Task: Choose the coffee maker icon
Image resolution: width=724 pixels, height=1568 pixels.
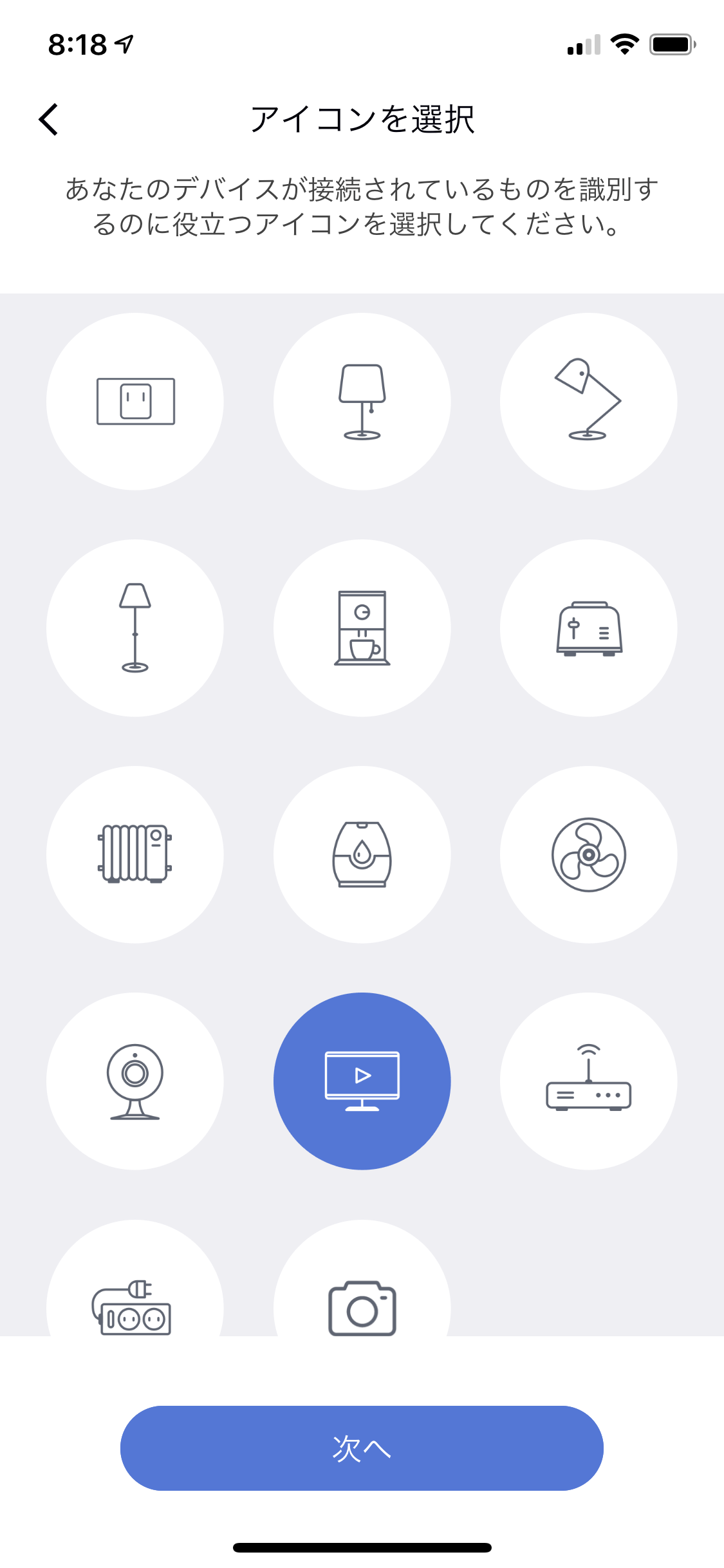Action: click(x=362, y=628)
